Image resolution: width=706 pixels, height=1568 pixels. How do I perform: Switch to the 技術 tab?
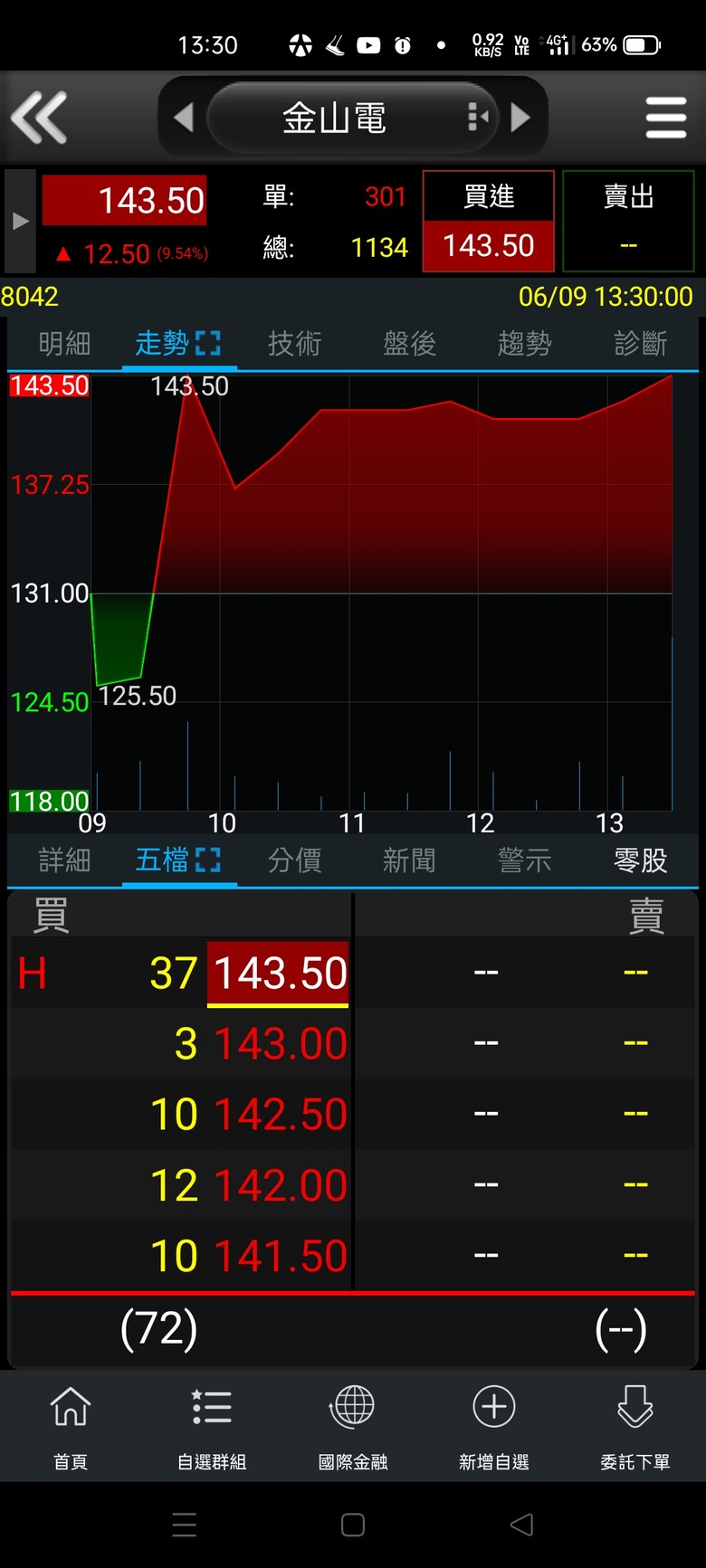(294, 344)
